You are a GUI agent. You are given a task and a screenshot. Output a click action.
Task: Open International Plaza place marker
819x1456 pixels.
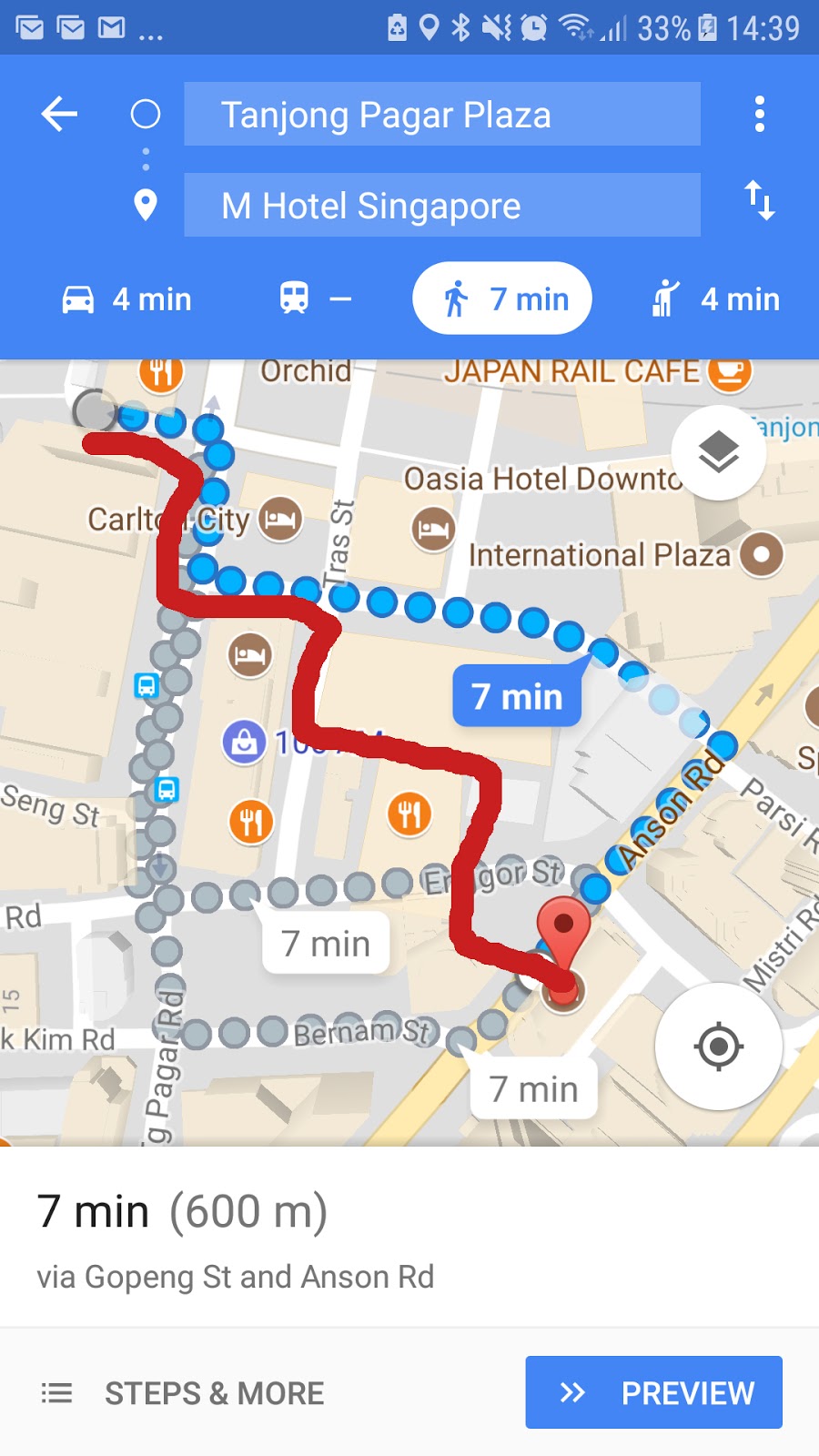tap(762, 554)
